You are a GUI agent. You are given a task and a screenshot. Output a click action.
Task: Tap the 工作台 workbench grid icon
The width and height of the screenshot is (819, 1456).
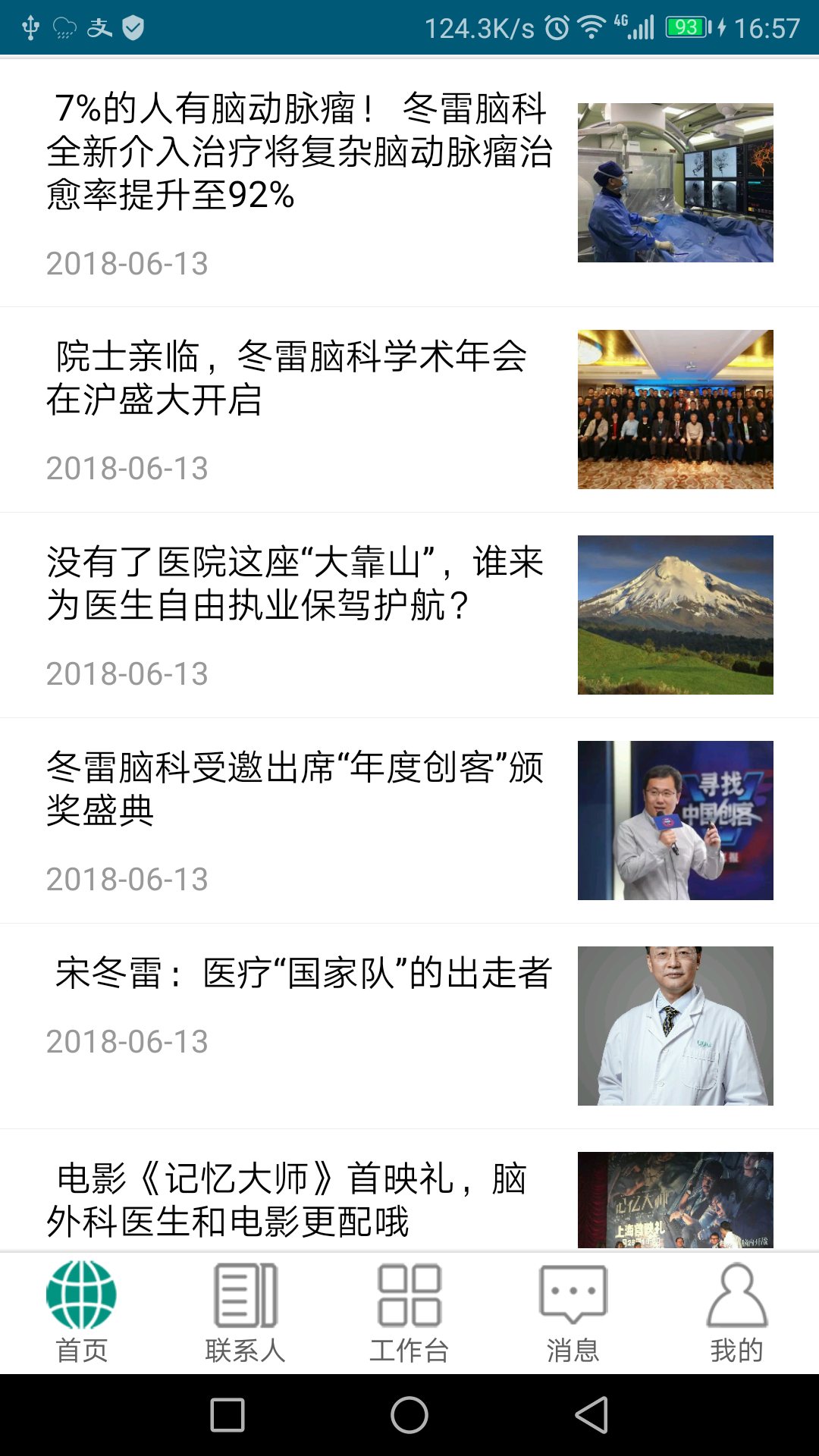pos(409,1293)
